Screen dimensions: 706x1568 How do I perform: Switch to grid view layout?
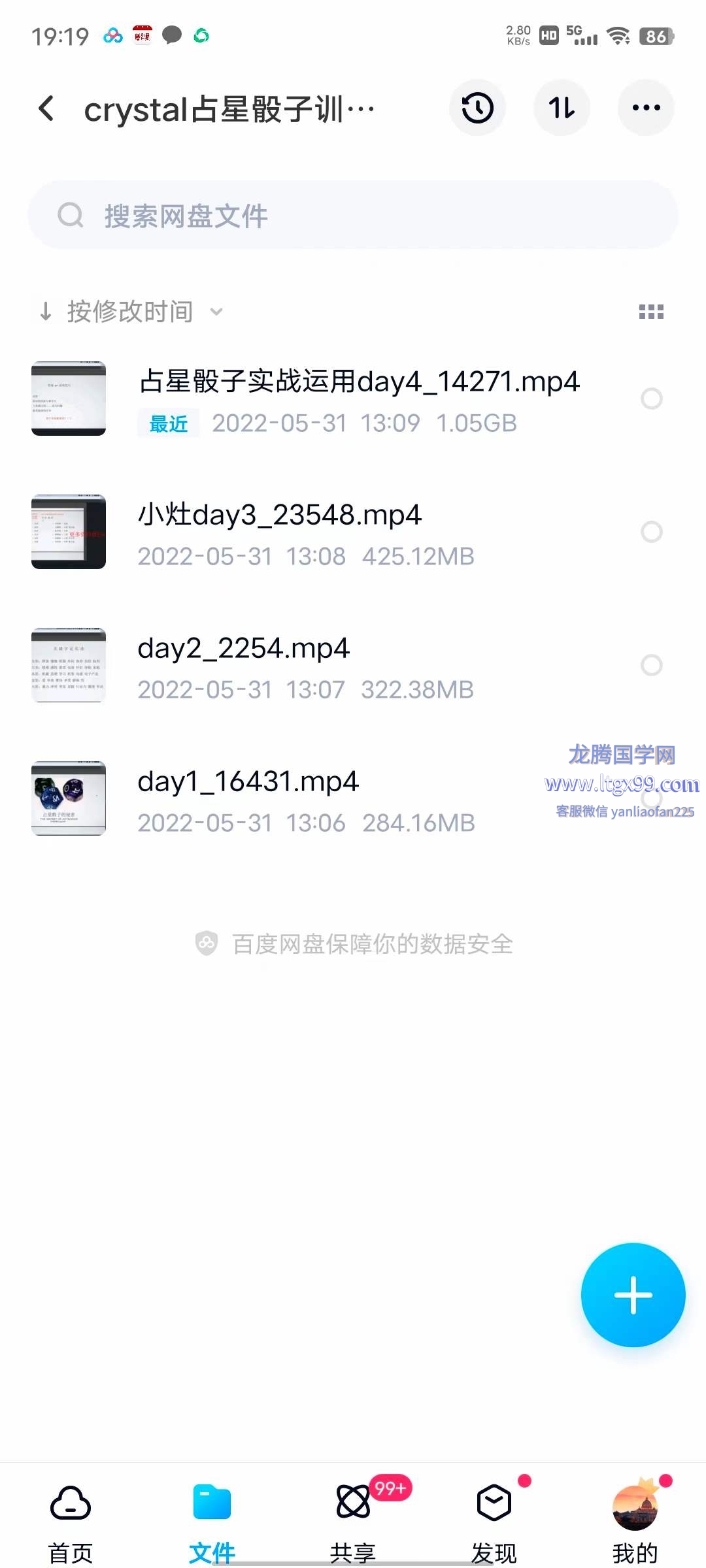(651, 312)
